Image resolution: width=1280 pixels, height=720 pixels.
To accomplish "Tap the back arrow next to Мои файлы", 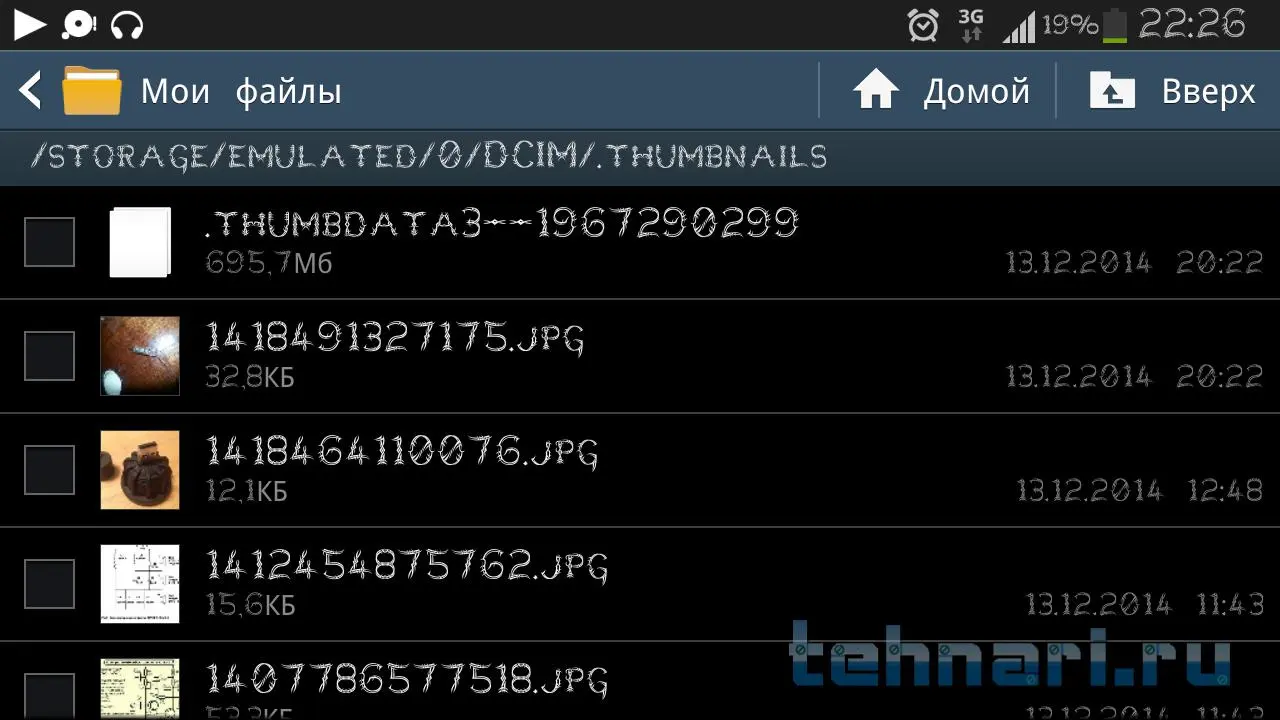I will pyautogui.click(x=31, y=91).
